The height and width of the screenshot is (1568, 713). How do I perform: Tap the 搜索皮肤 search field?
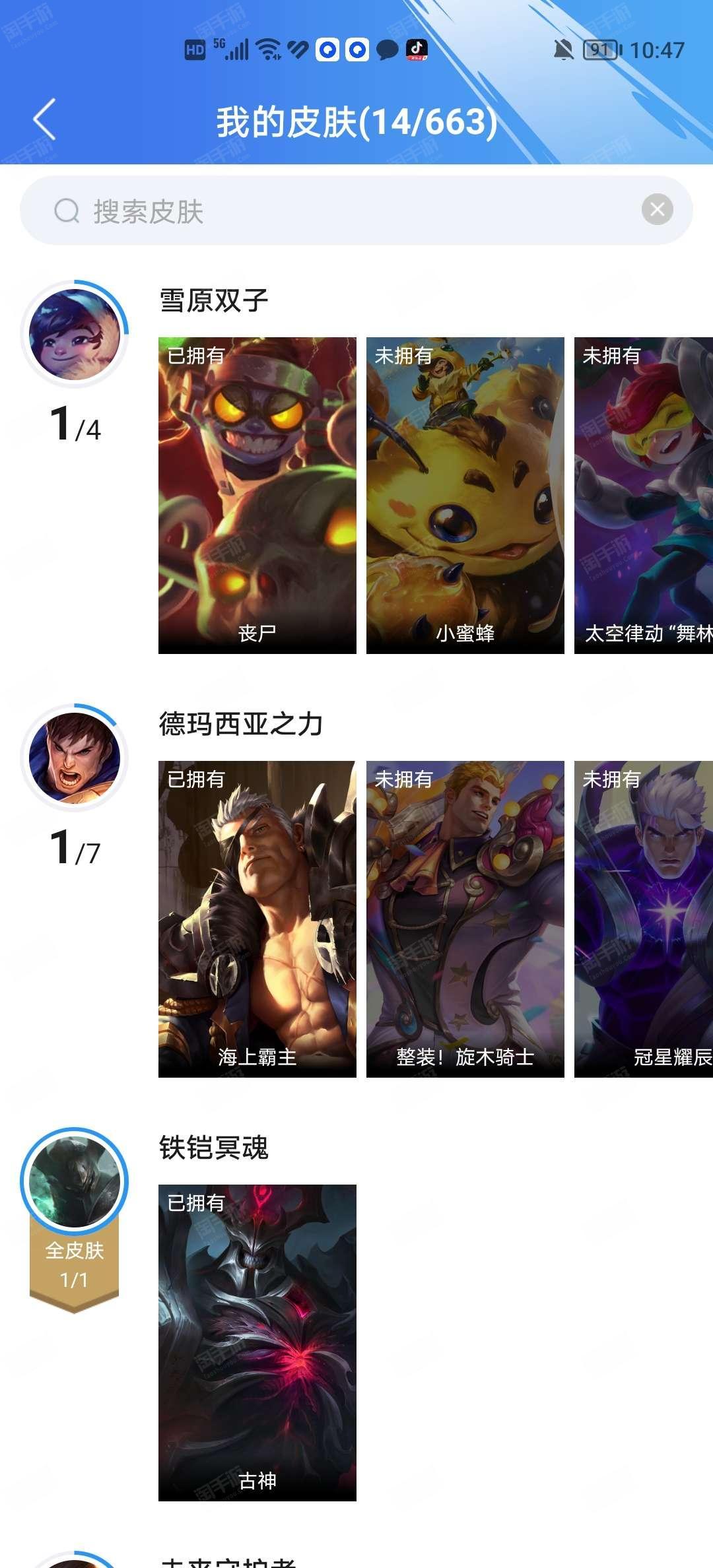[330, 211]
